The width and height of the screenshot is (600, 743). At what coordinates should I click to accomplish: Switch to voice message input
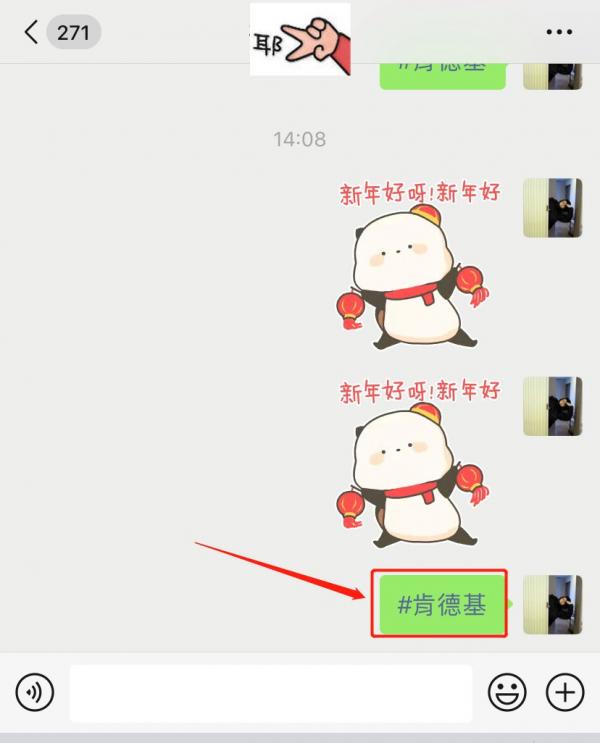(x=35, y=692)
